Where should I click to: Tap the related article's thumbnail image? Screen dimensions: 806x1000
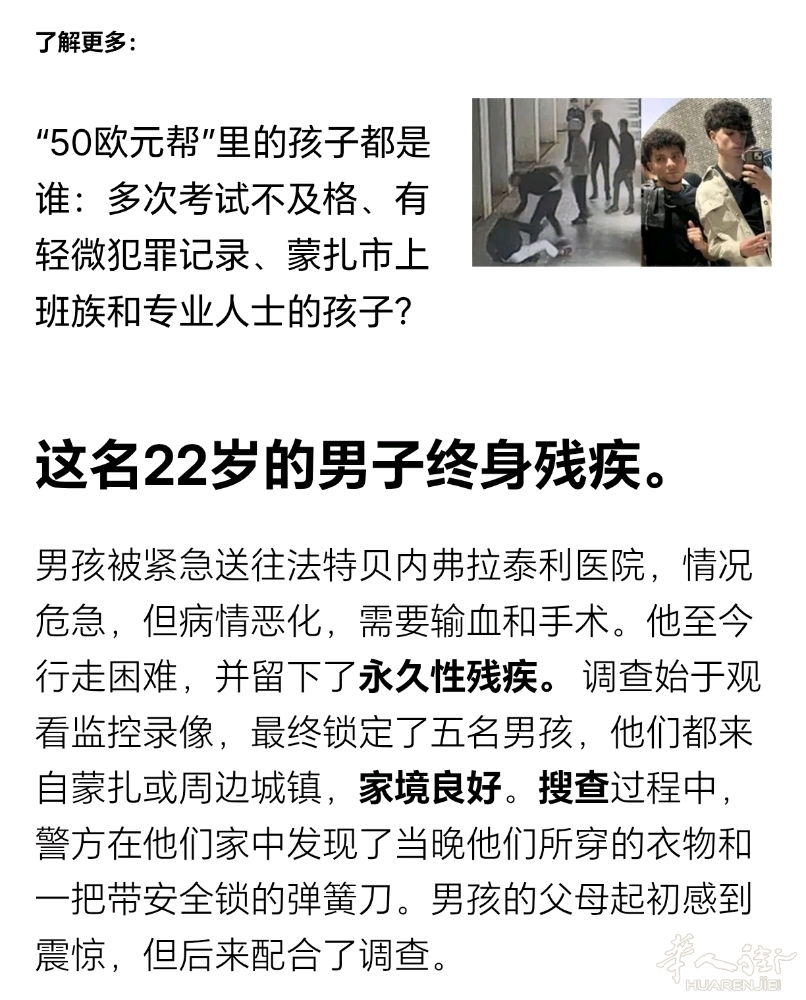tap(621, 182)
